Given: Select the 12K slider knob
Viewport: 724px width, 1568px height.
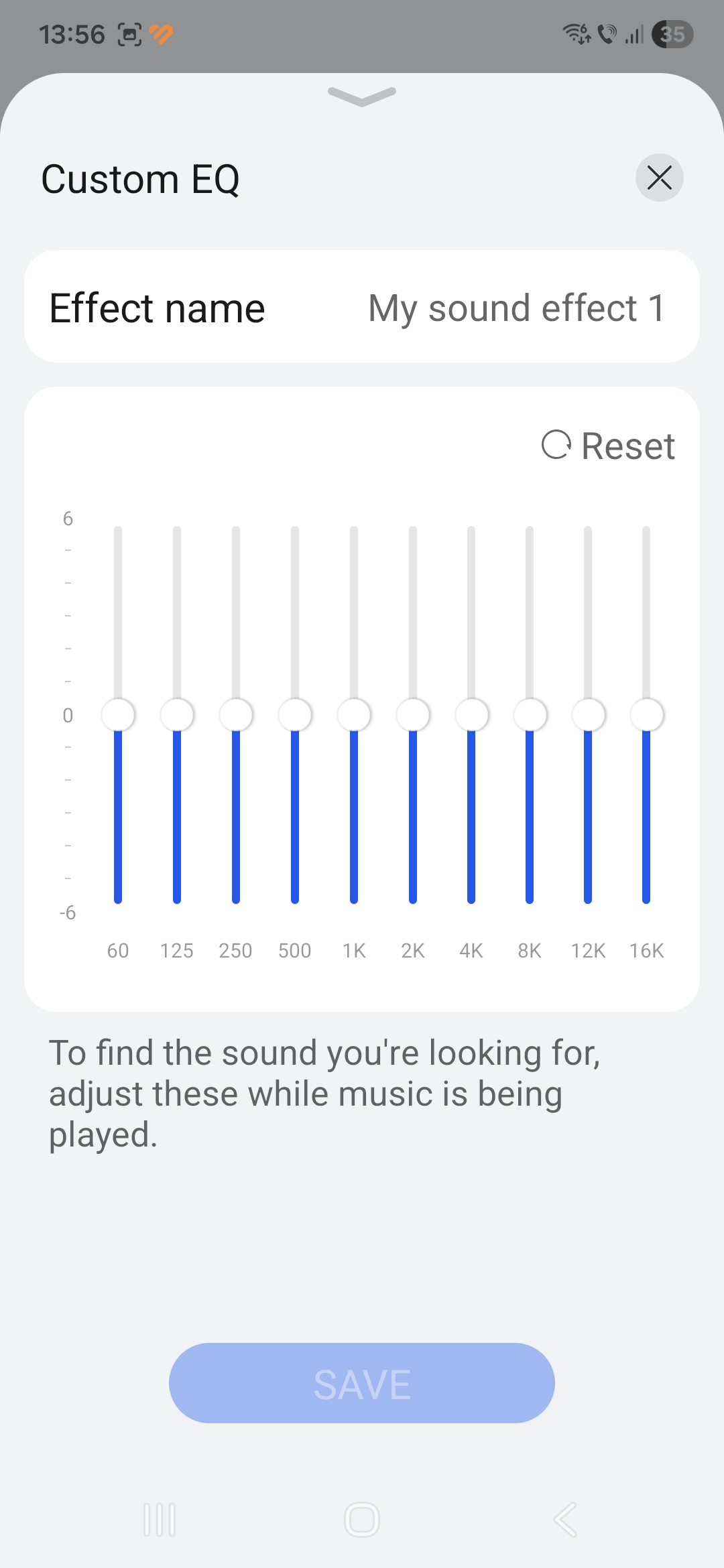Looking at the screenshot, I should [x=588, y=715].
